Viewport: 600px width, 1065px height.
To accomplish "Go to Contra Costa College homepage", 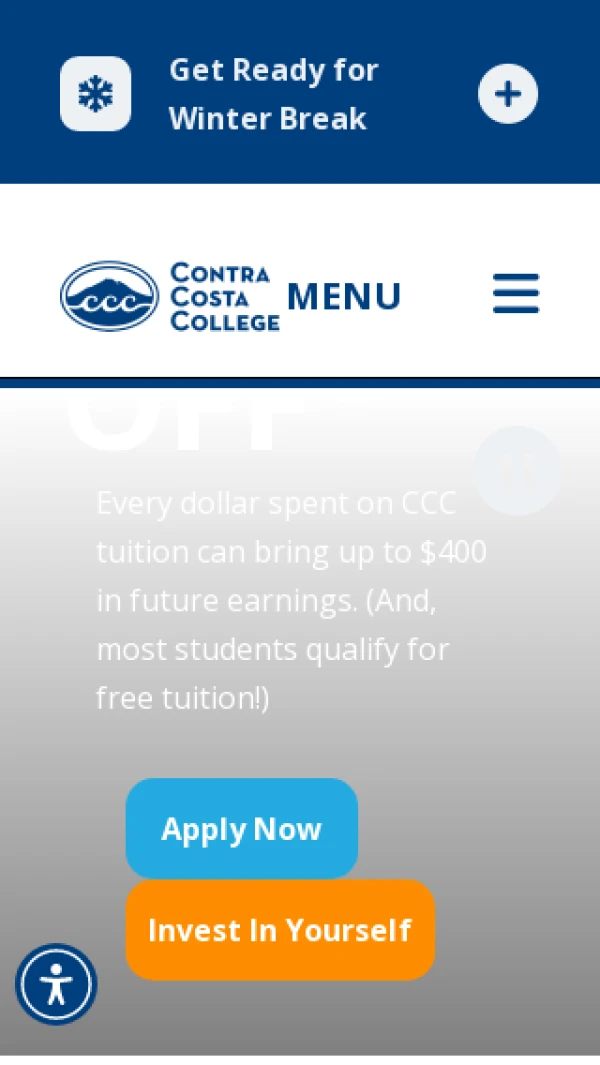I will (x=170, y=296).
